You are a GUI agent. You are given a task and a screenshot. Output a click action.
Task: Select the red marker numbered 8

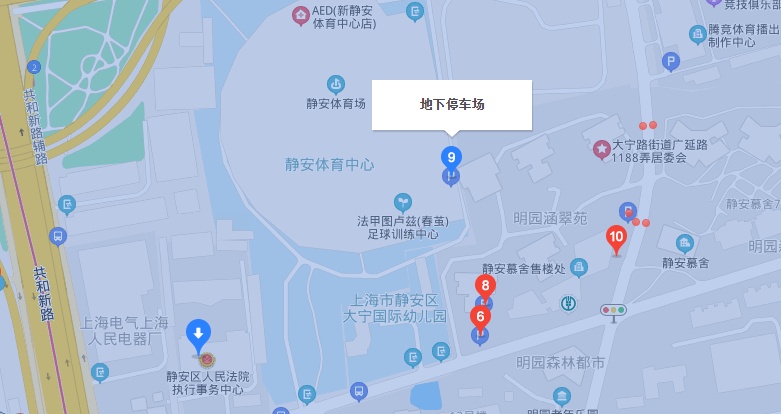485,286
